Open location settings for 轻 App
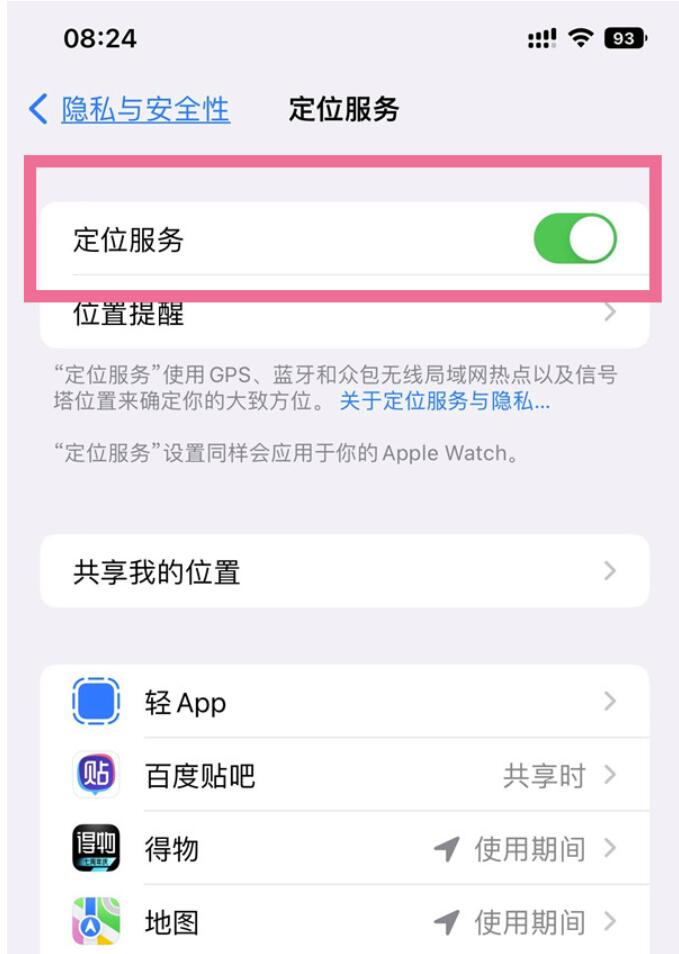679x954 pixels. (x=344, y=702)
